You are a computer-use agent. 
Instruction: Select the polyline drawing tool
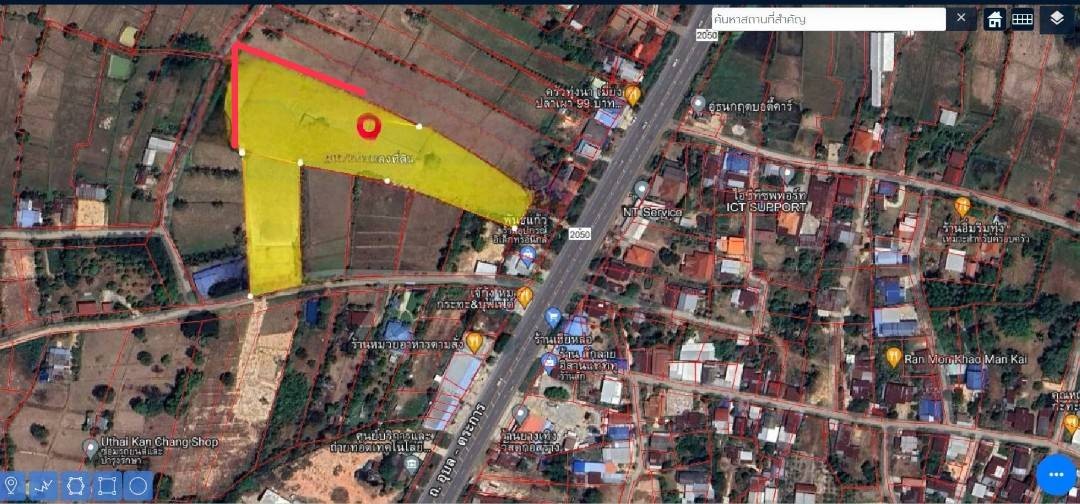coord(43,486)
